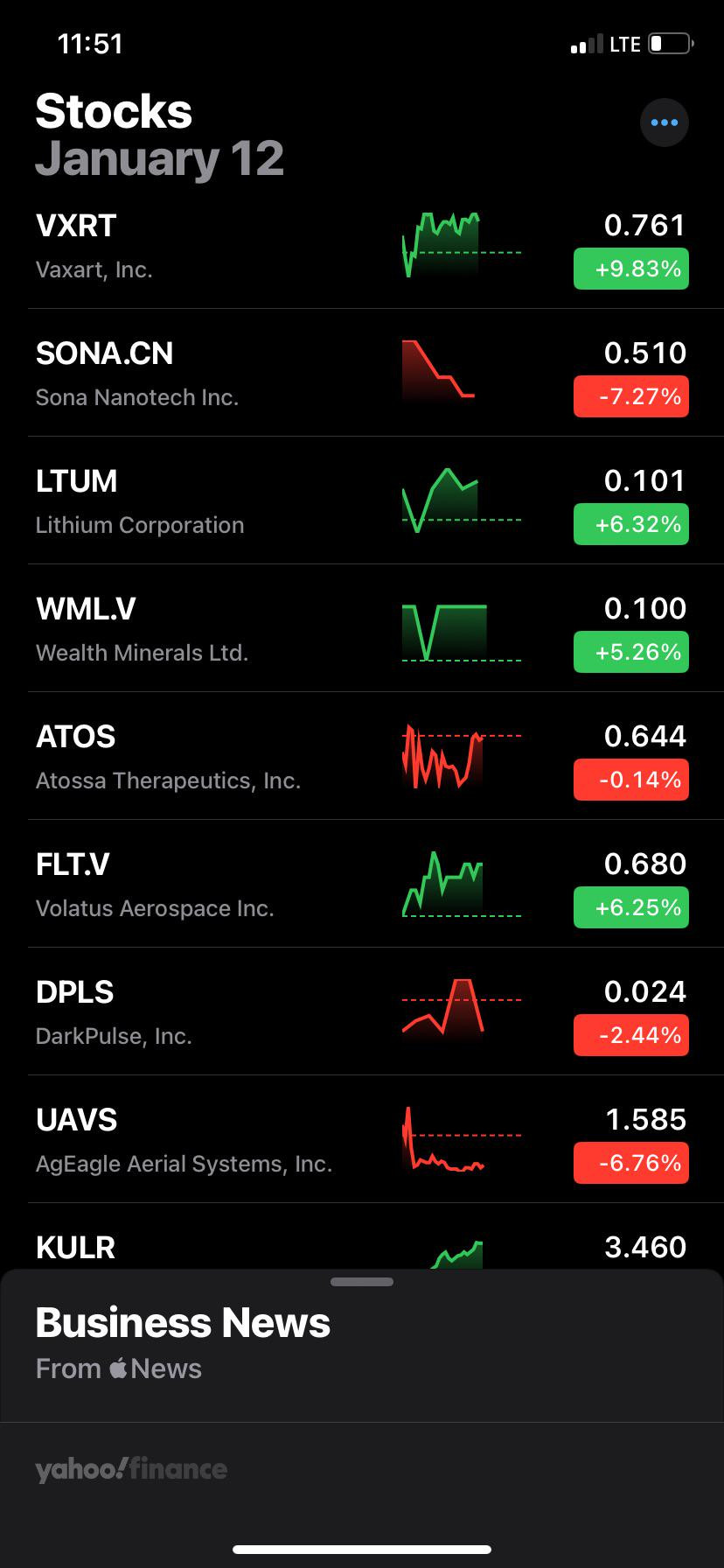Open the three-dot more options menu

coord(665,122)
